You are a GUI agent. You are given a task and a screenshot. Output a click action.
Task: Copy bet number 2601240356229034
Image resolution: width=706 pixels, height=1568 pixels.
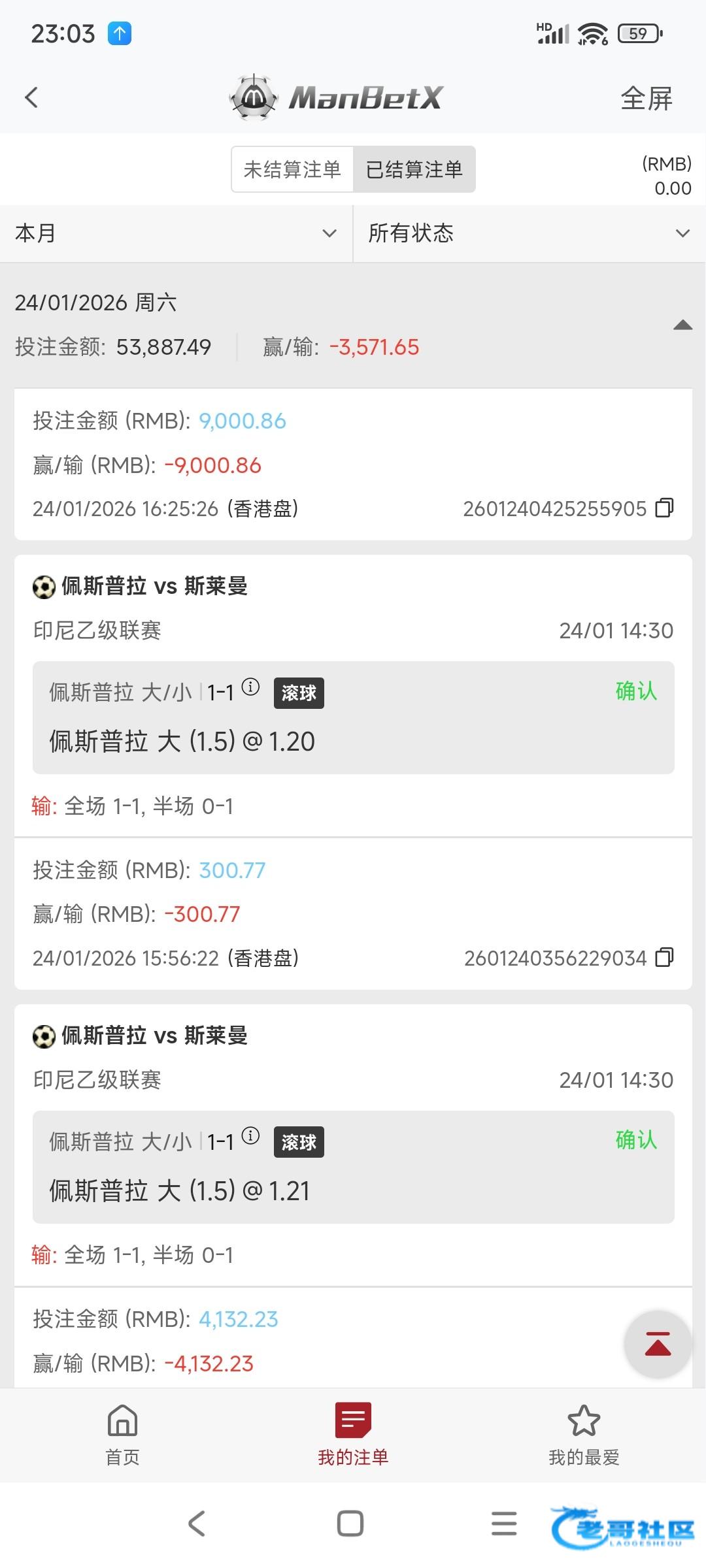pos(664,958)
